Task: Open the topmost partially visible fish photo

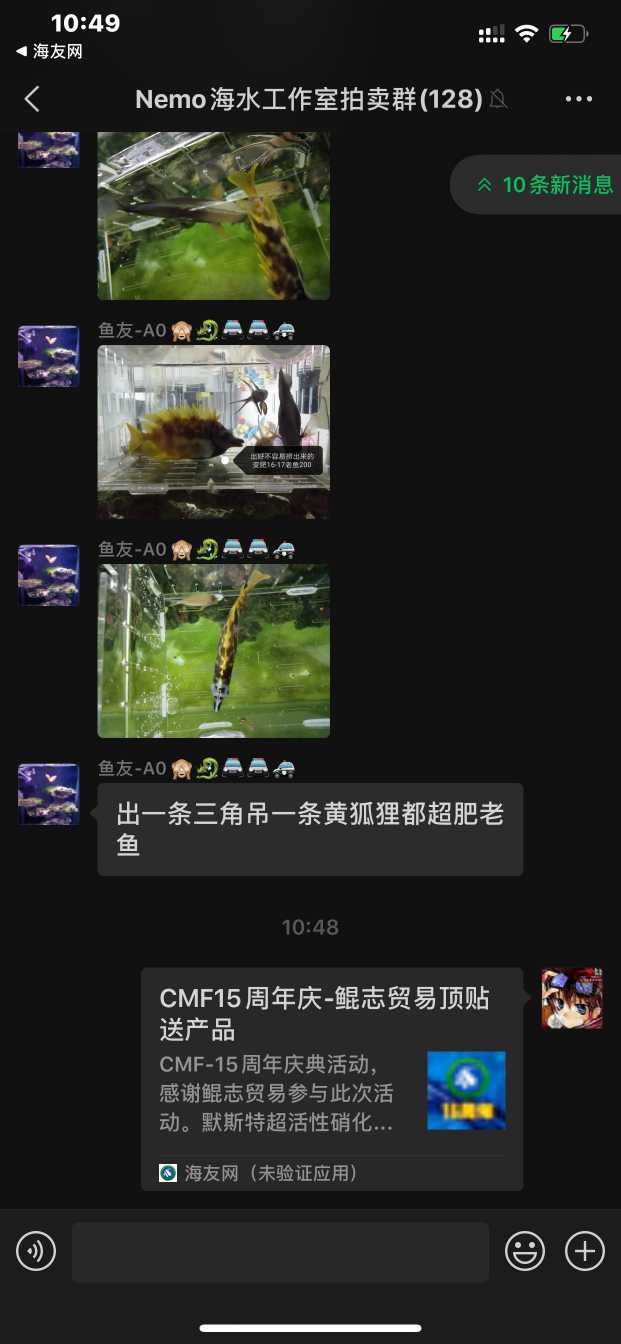Action: (x=213, y=215)
